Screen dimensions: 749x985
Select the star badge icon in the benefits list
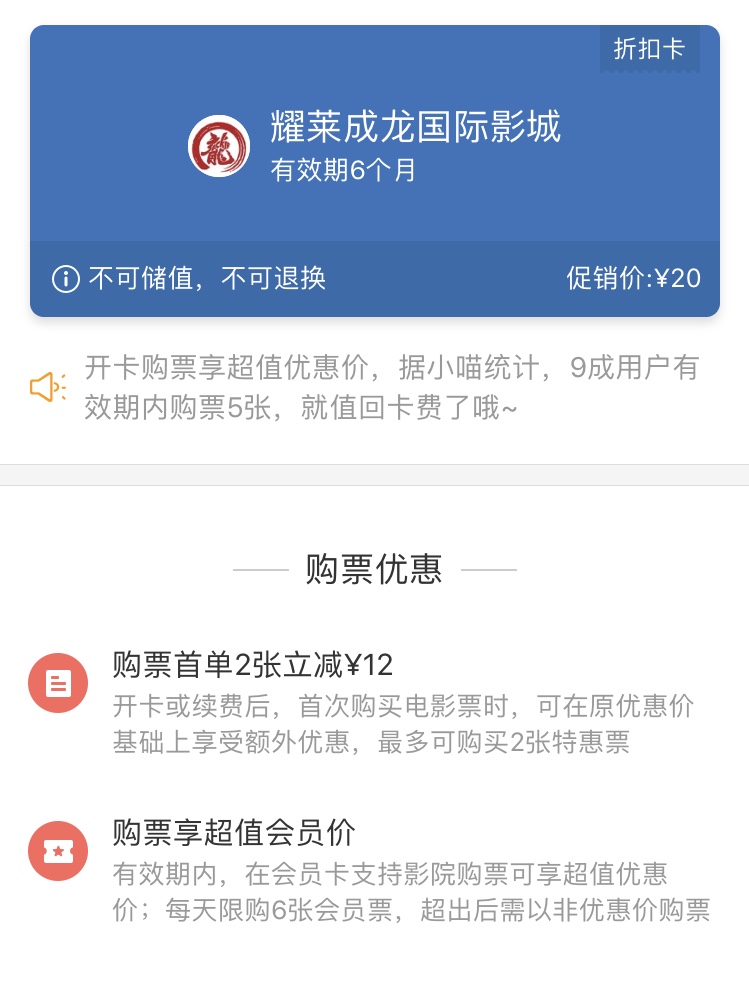pos(58,851)
